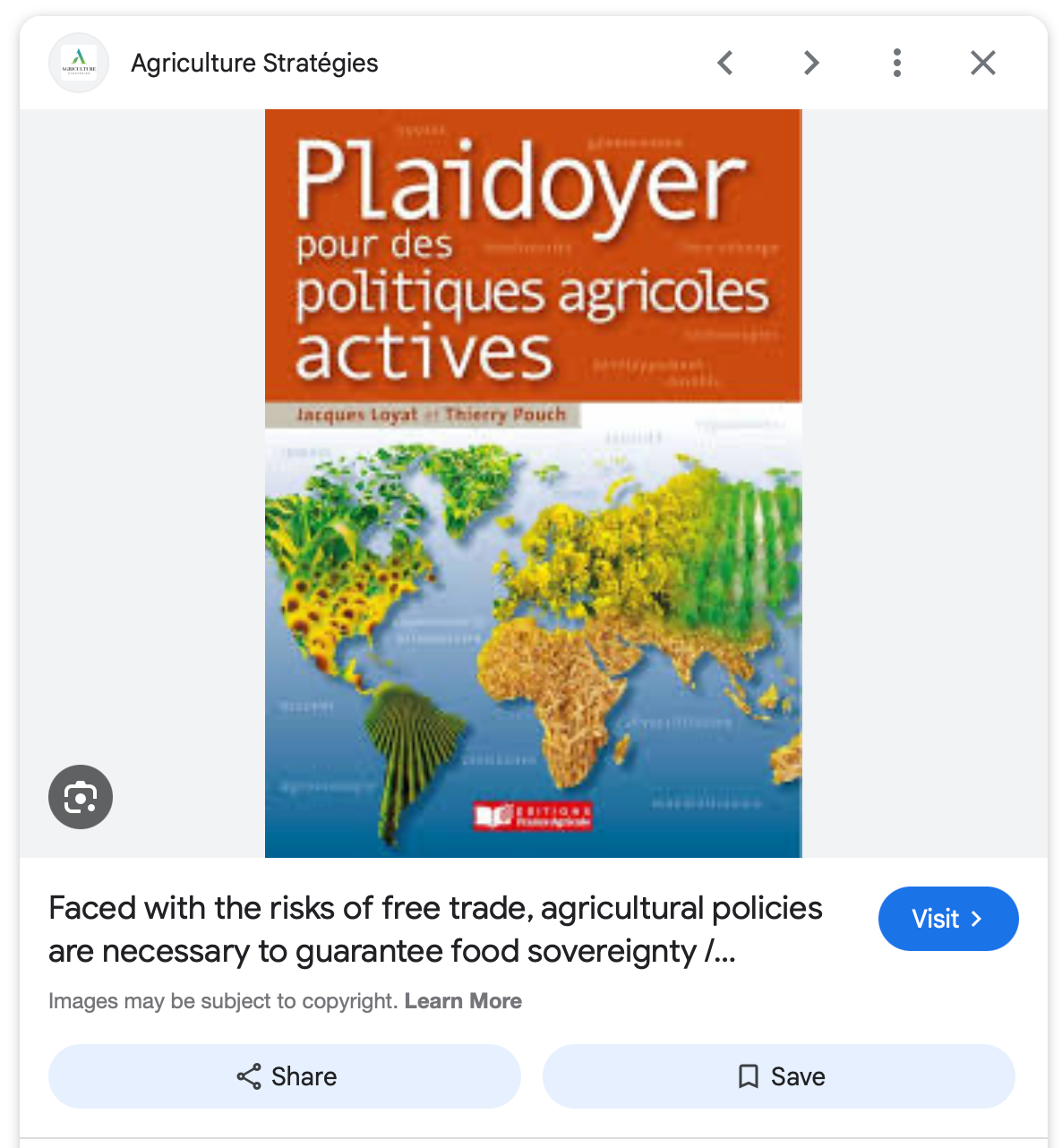The width and height of the screenshot is (1062, 1148).
Task: Go to the previous image result
Action: 725,63
